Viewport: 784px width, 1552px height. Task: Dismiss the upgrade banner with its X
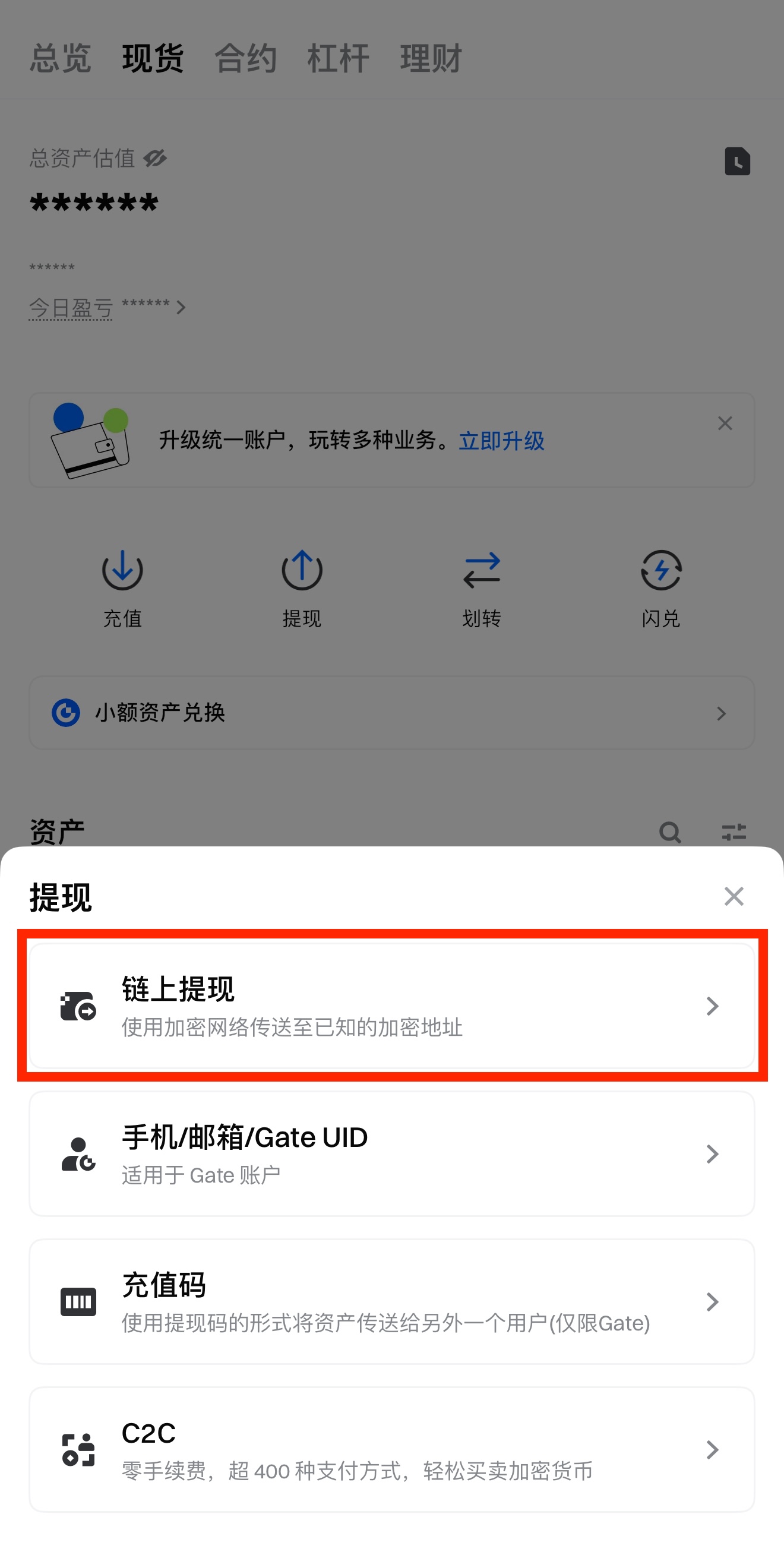point(725,423)
